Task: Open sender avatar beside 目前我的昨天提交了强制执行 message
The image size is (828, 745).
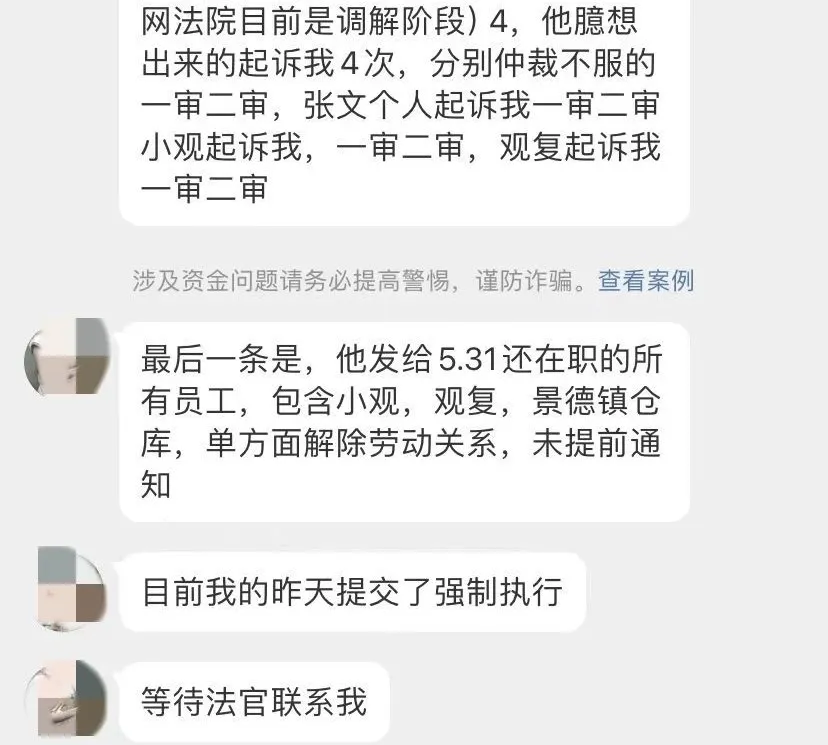Action: pos(67,588)
